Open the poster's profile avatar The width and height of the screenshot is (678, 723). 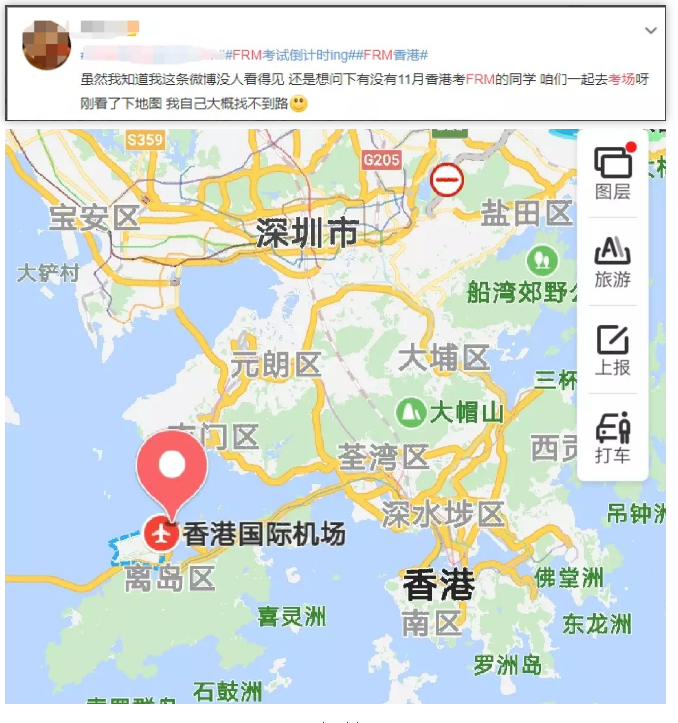(x=46, y=46)
